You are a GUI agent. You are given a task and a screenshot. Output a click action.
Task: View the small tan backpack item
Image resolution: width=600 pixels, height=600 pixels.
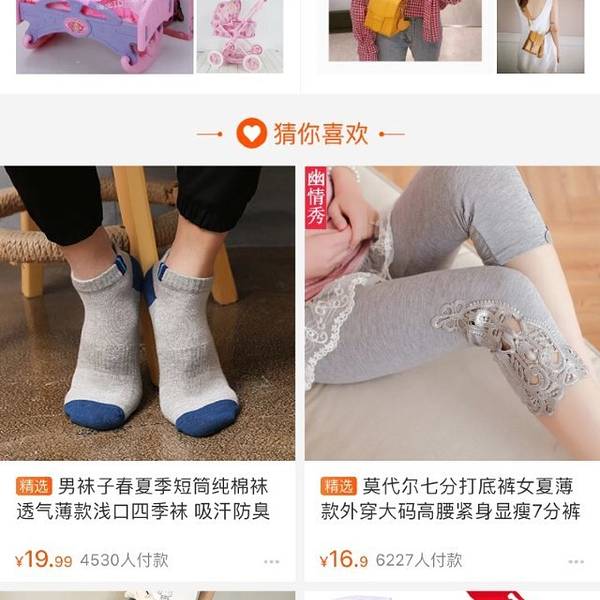tap(540, 34)
